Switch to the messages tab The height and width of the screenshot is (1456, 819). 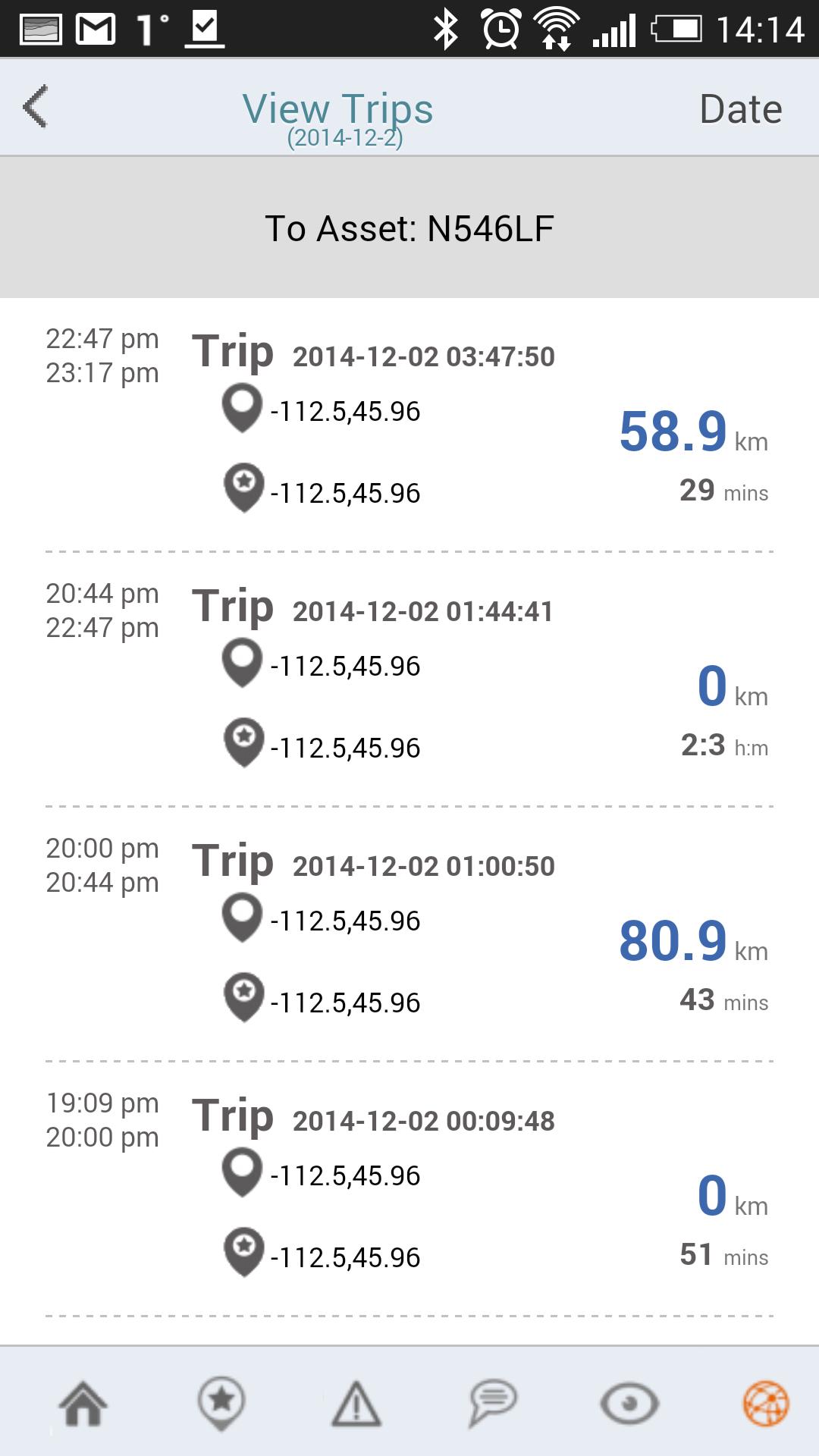(x=493, y=1404)
